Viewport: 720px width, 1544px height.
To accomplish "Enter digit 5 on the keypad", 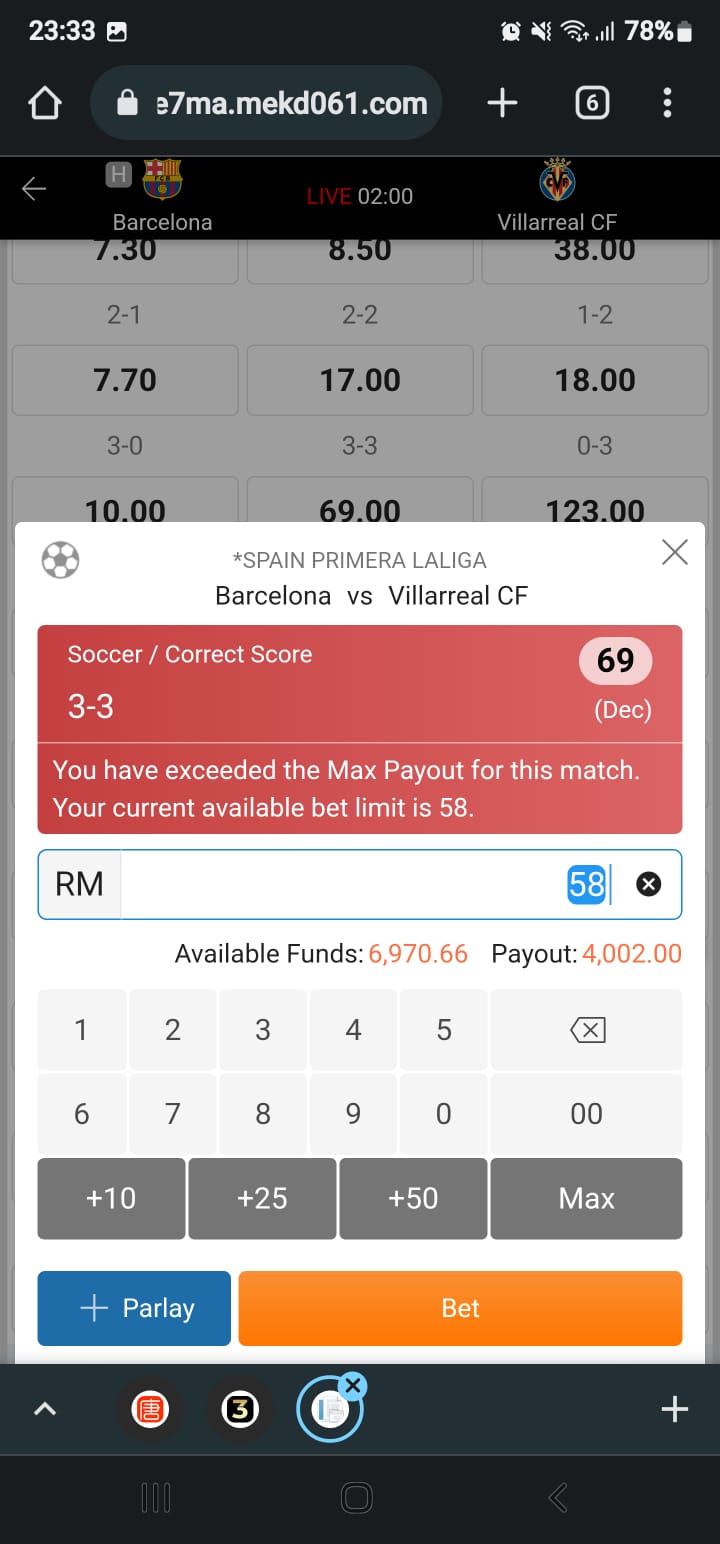I will coord(444,1030).
